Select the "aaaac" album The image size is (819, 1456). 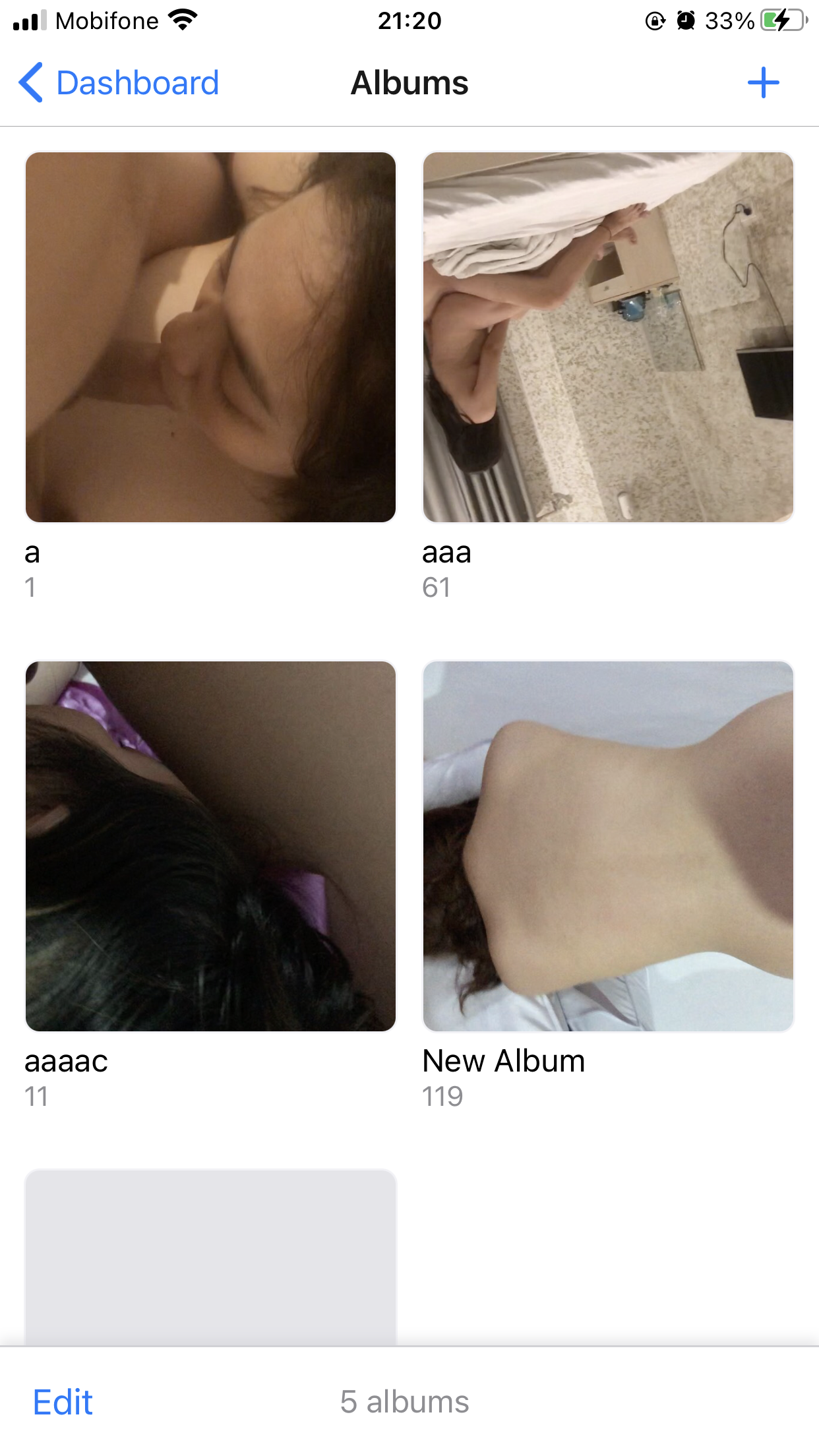(x=210, y=847)
